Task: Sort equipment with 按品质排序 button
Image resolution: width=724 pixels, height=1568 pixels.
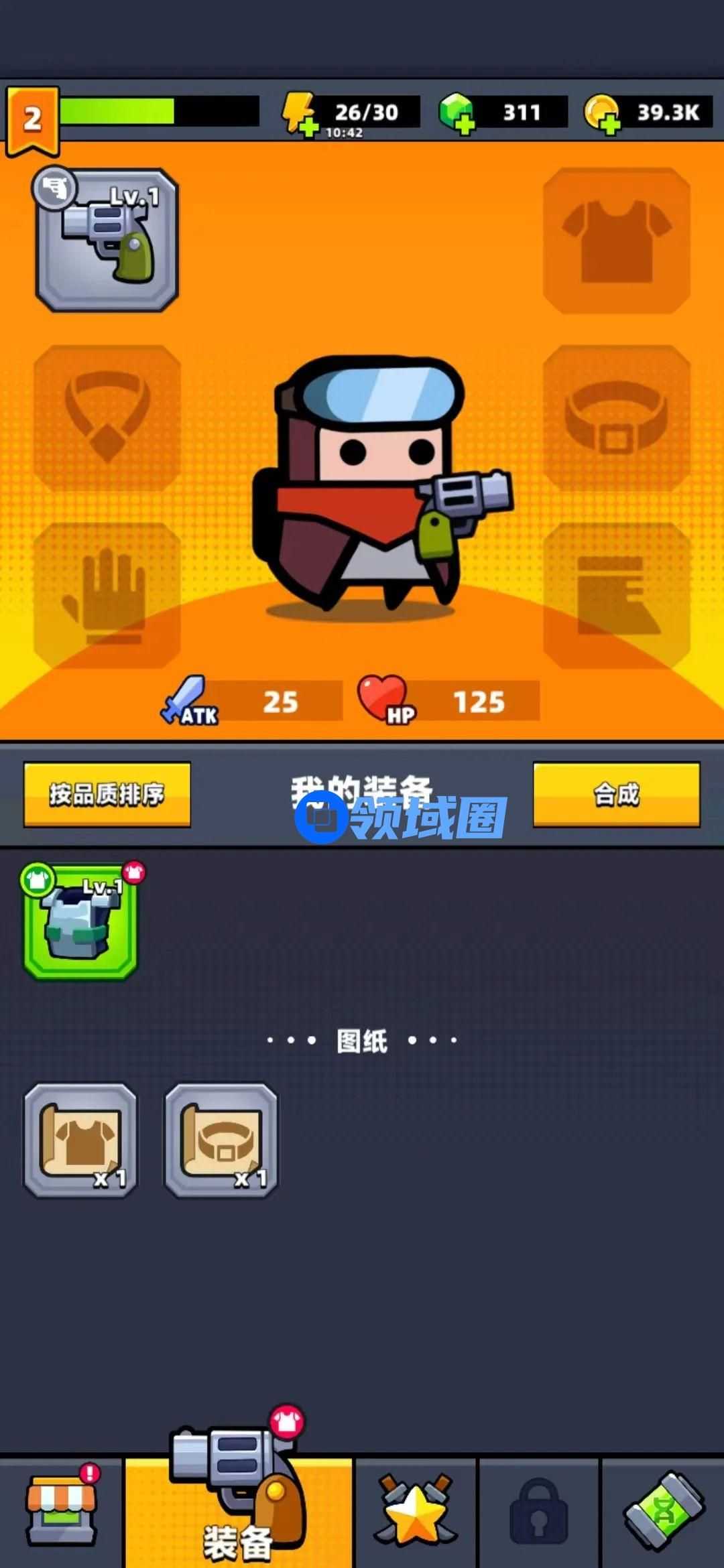Action: (107, 794)
